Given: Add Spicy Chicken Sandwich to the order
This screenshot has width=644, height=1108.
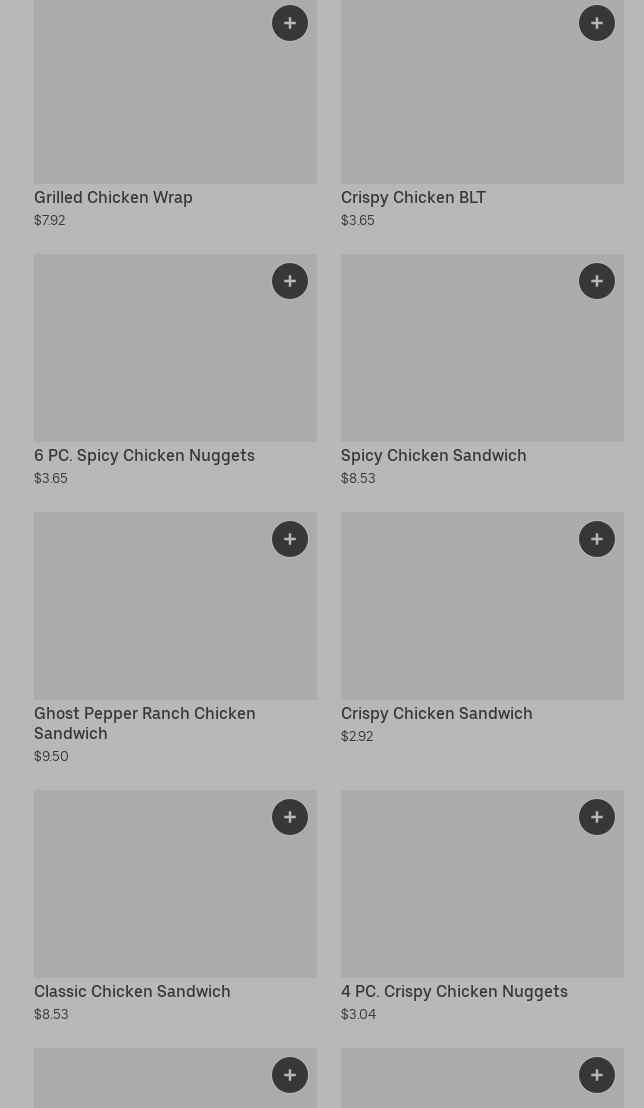Looking at the screenshot, I should pyautogui.click(x=597, y=281).
